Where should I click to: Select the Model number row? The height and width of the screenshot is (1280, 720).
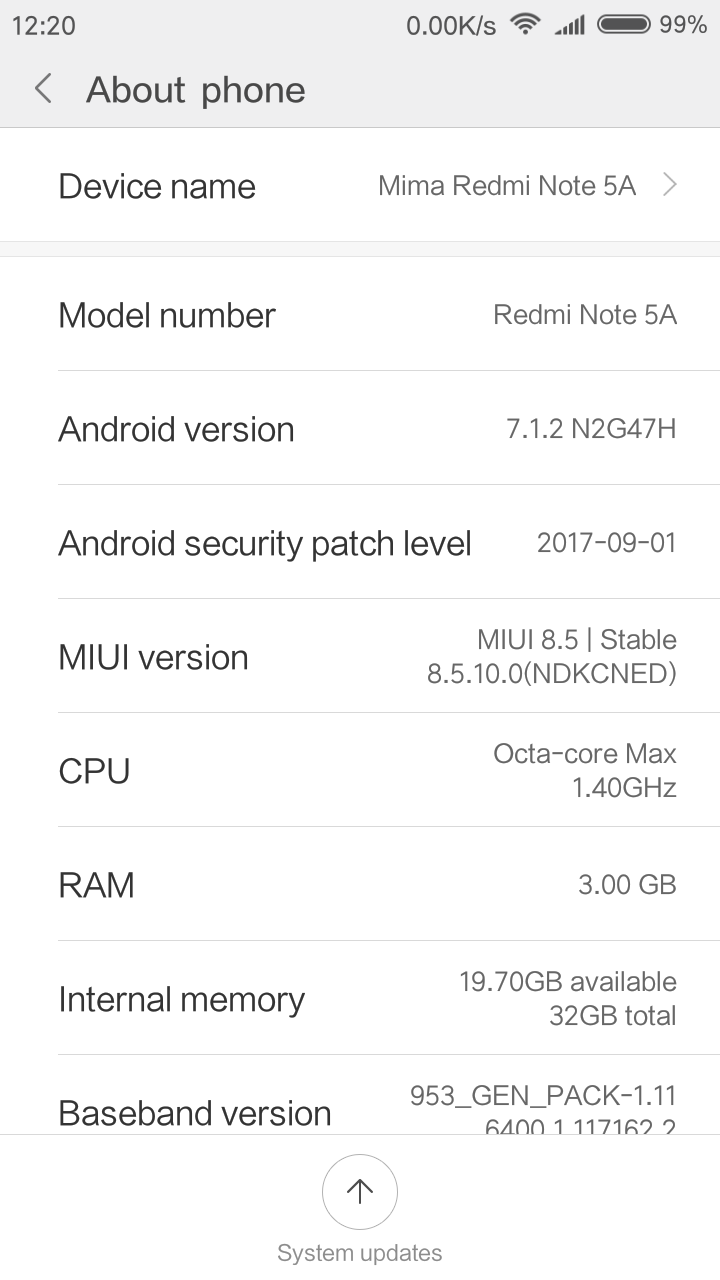pyautogui.click(x=360, y=315)
